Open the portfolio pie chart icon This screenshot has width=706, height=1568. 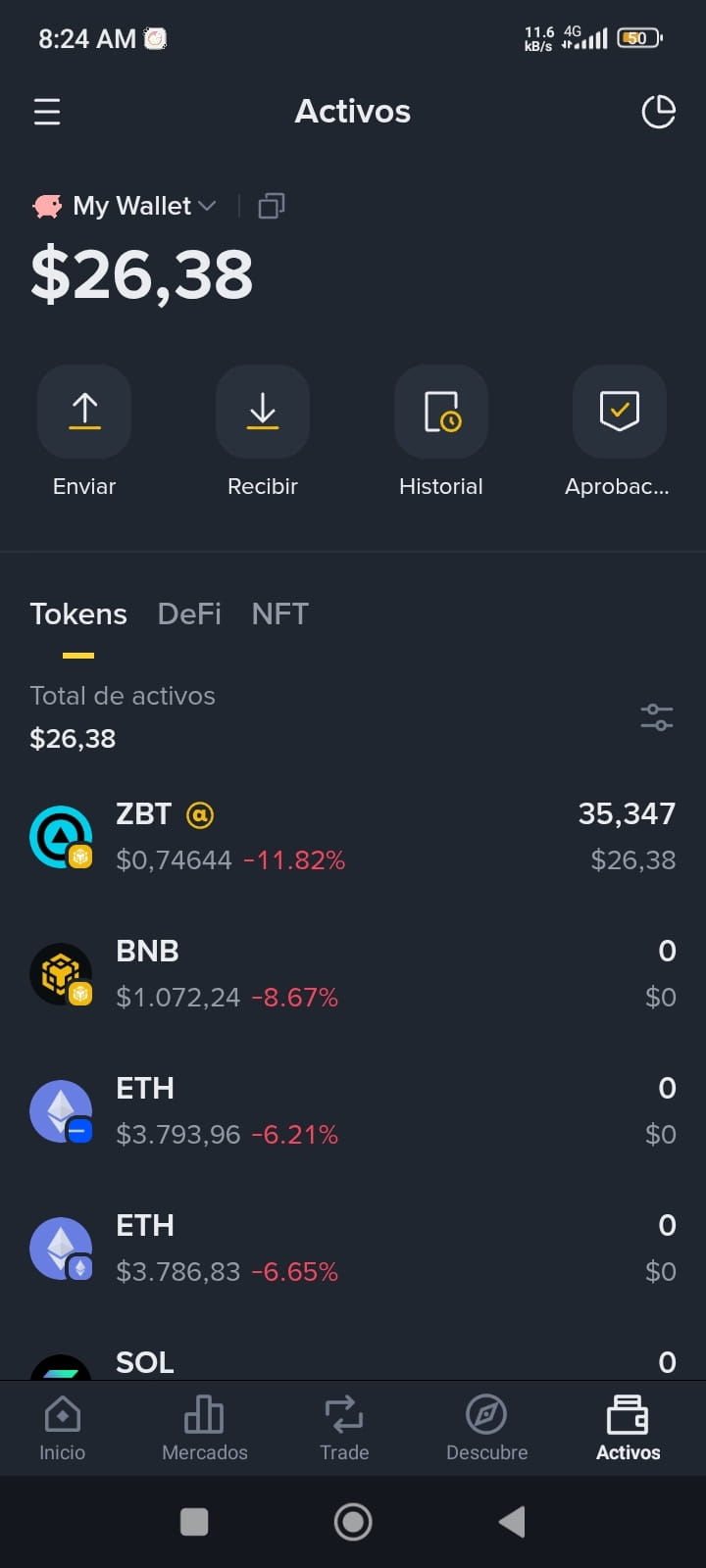coord(658,112)
